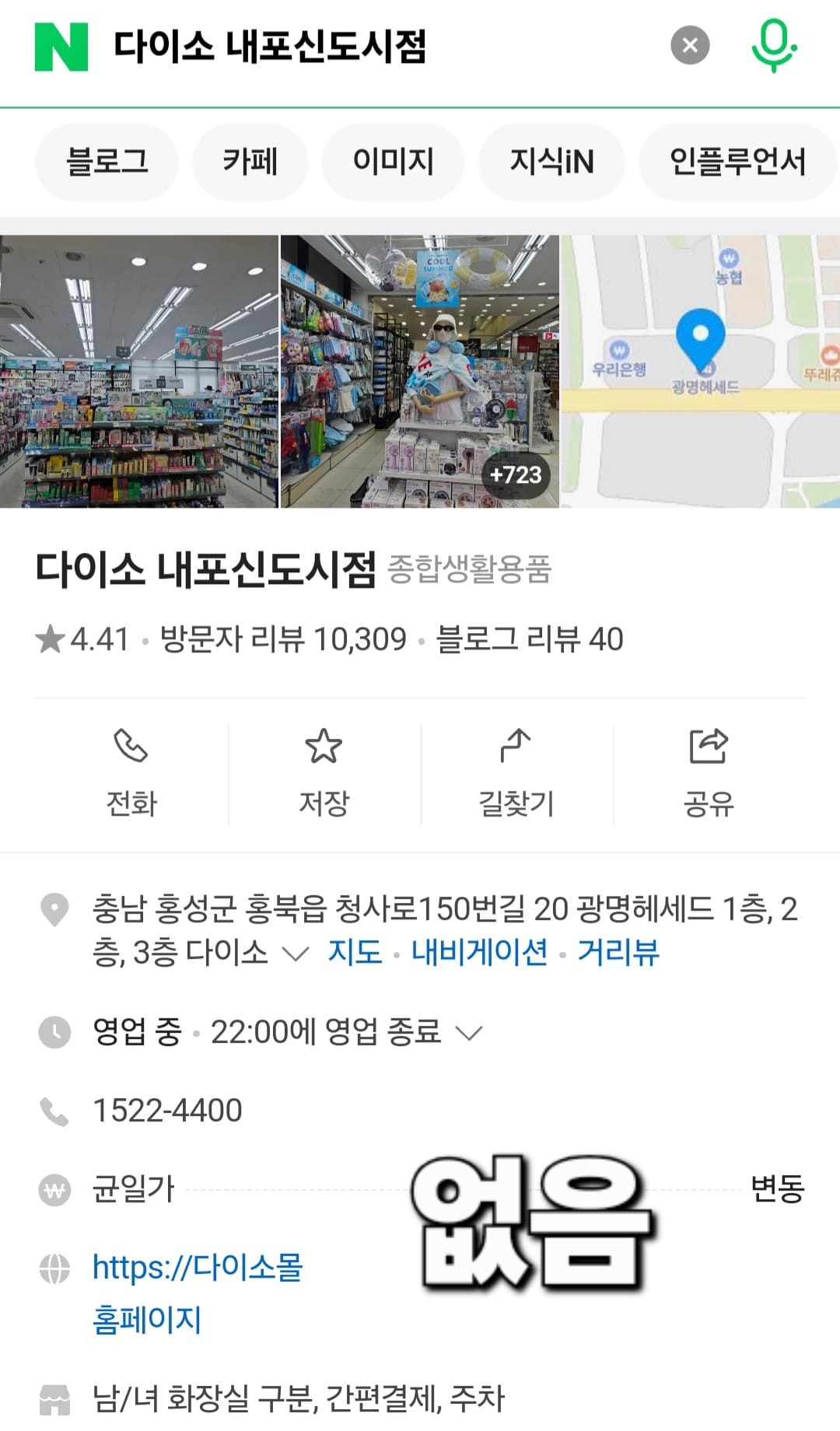
Task: Open the 거리뷰 street view link
Action: (617, 952)
